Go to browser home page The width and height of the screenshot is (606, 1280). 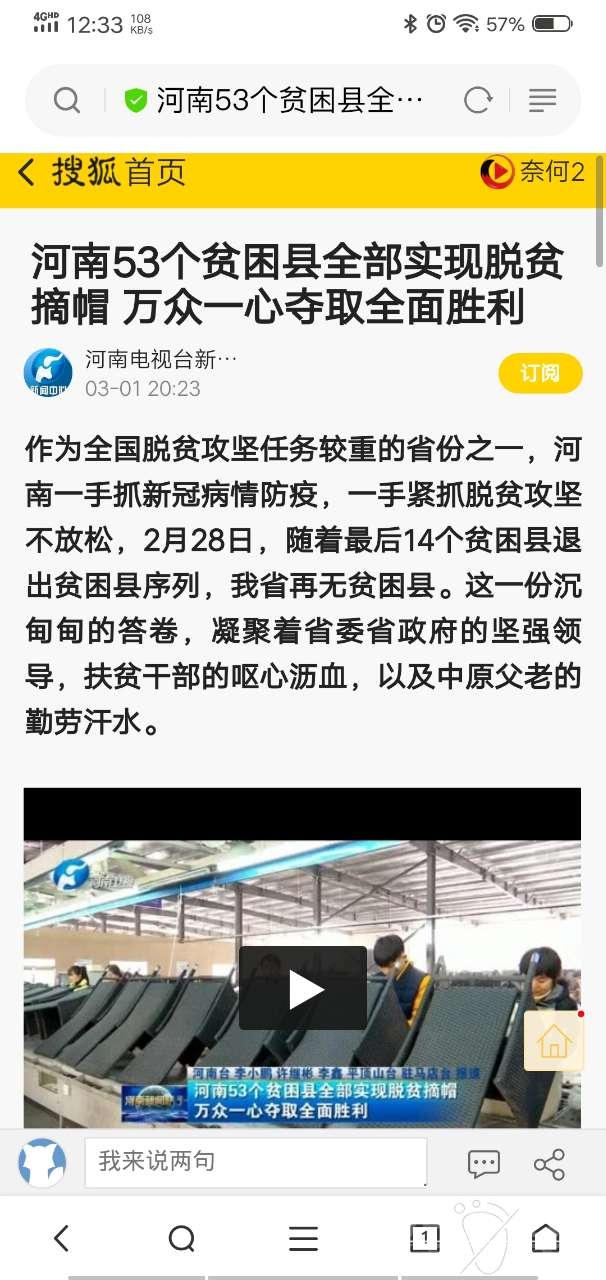[x=546, y=1239]
